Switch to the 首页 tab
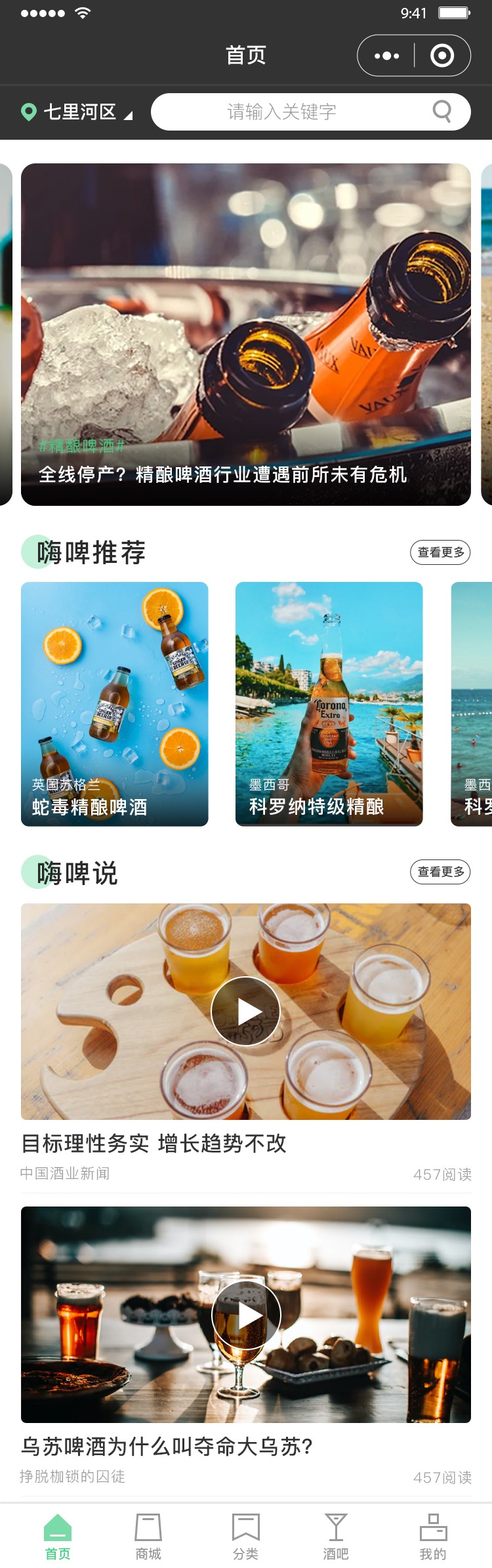The image size is (492, 1568). (x=58, y=1536)
